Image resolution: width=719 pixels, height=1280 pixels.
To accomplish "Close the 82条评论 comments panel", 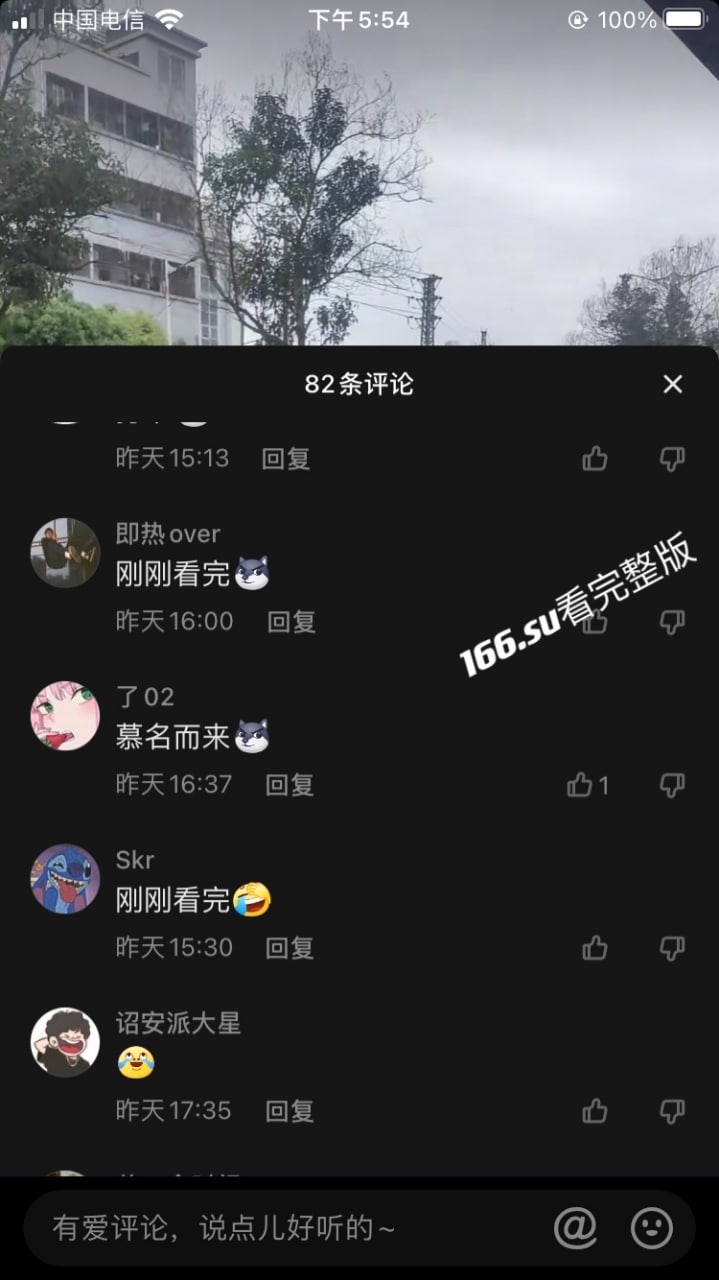I will pyautogui.click(x=673, y=384).
